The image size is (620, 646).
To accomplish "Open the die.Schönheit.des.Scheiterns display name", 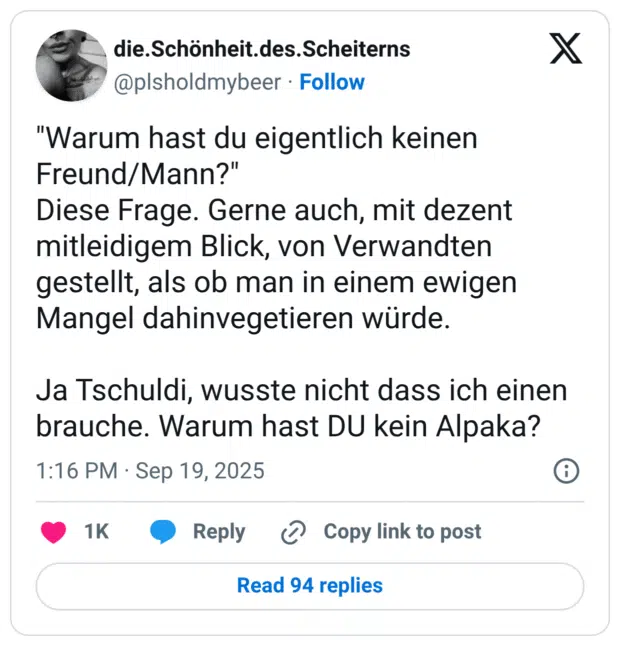I will pyautogui.click(x=262, y=49).
